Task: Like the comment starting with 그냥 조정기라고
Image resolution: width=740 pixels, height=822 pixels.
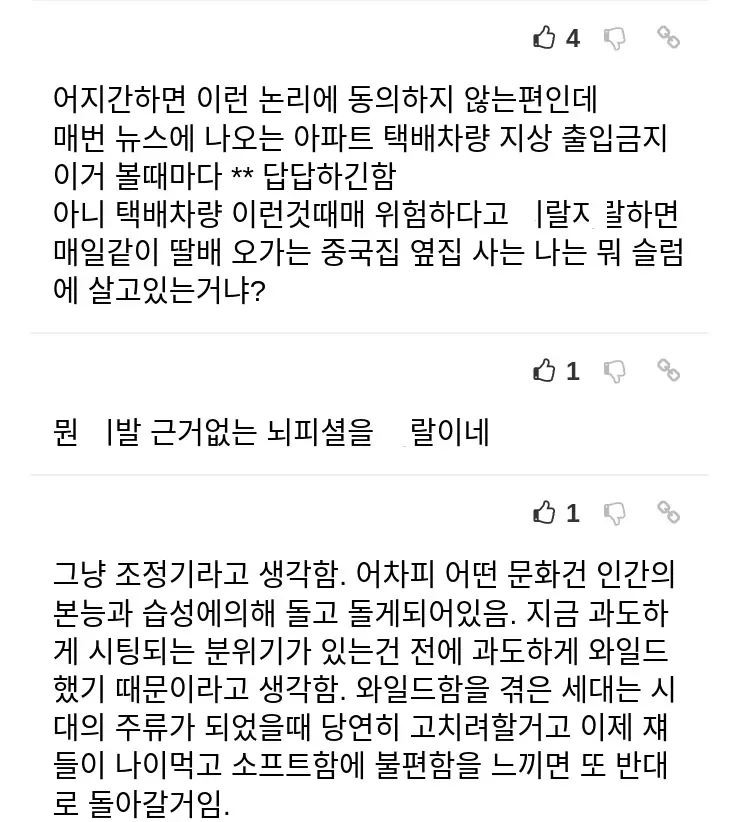Action: coord(545,513)
